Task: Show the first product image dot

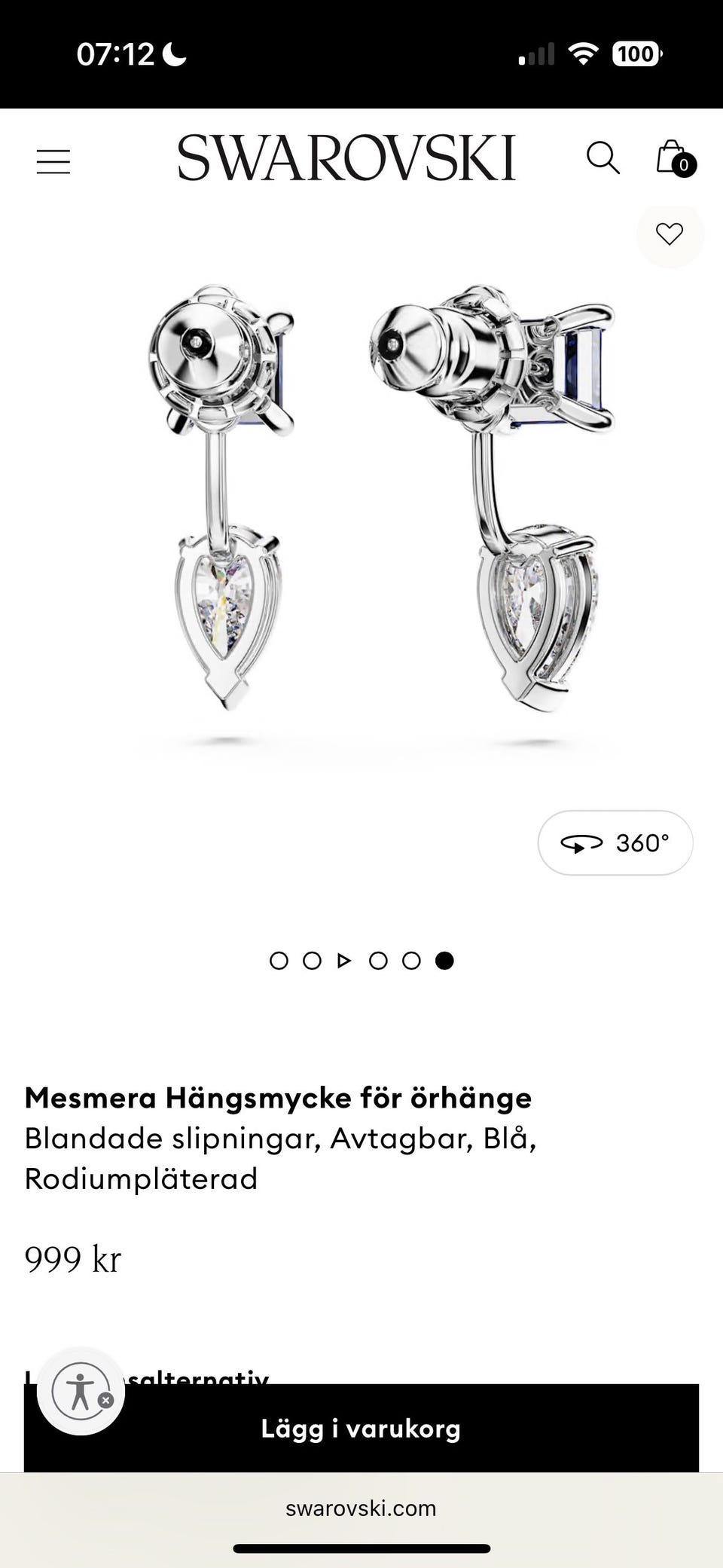Action: point(279,960)
